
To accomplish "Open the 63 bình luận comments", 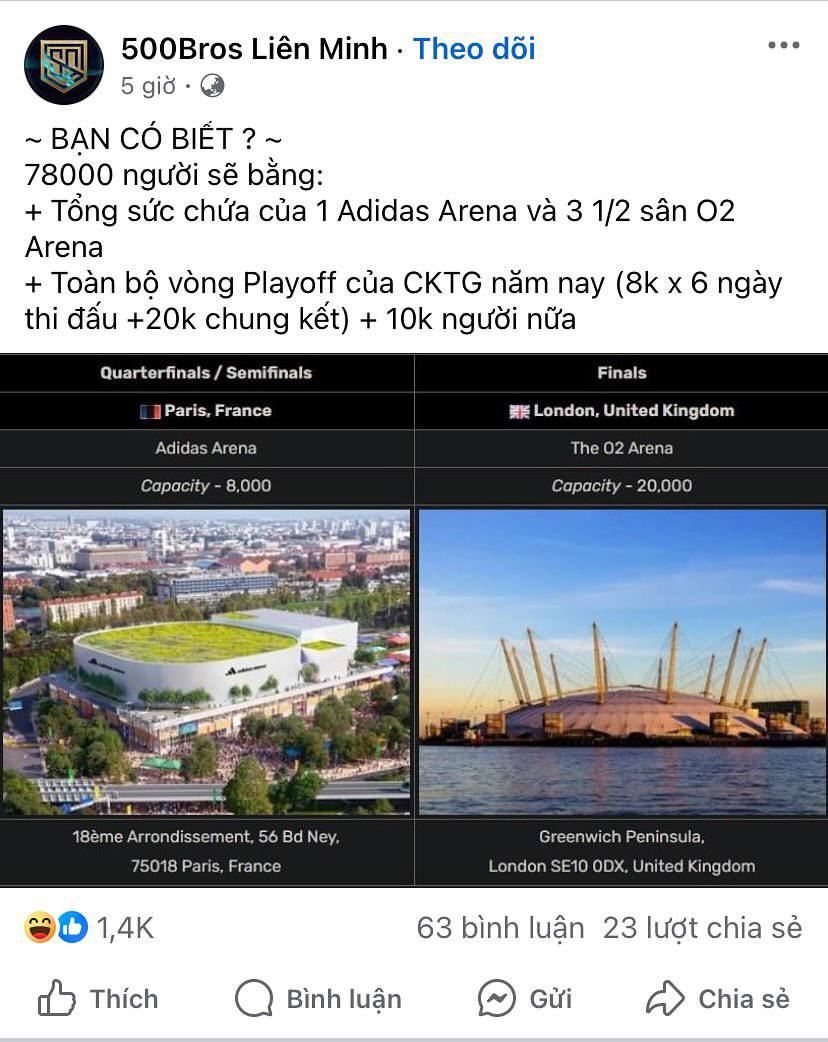I will (500, 928).
